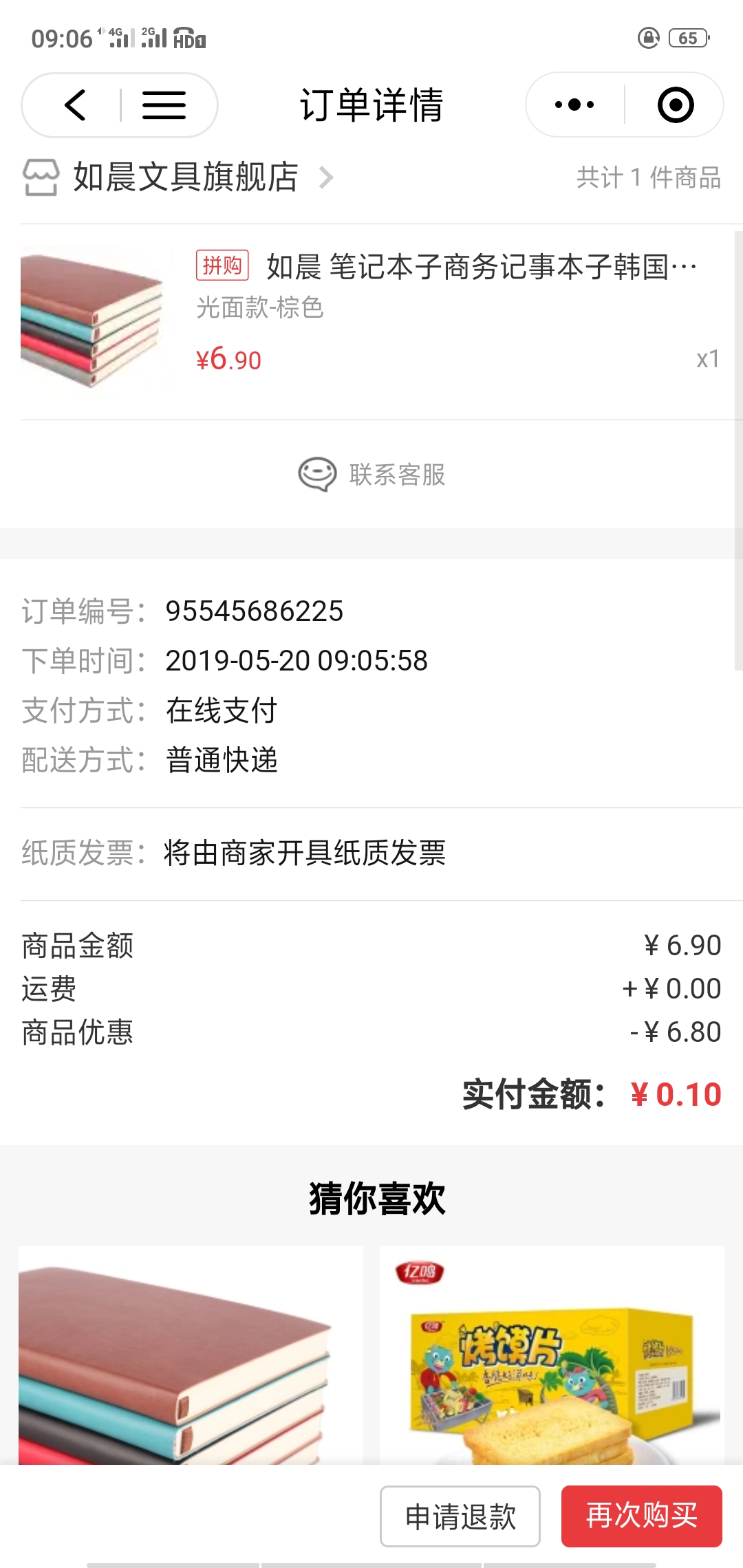Open the recommended notebook product card

(x=191, y=1355)
